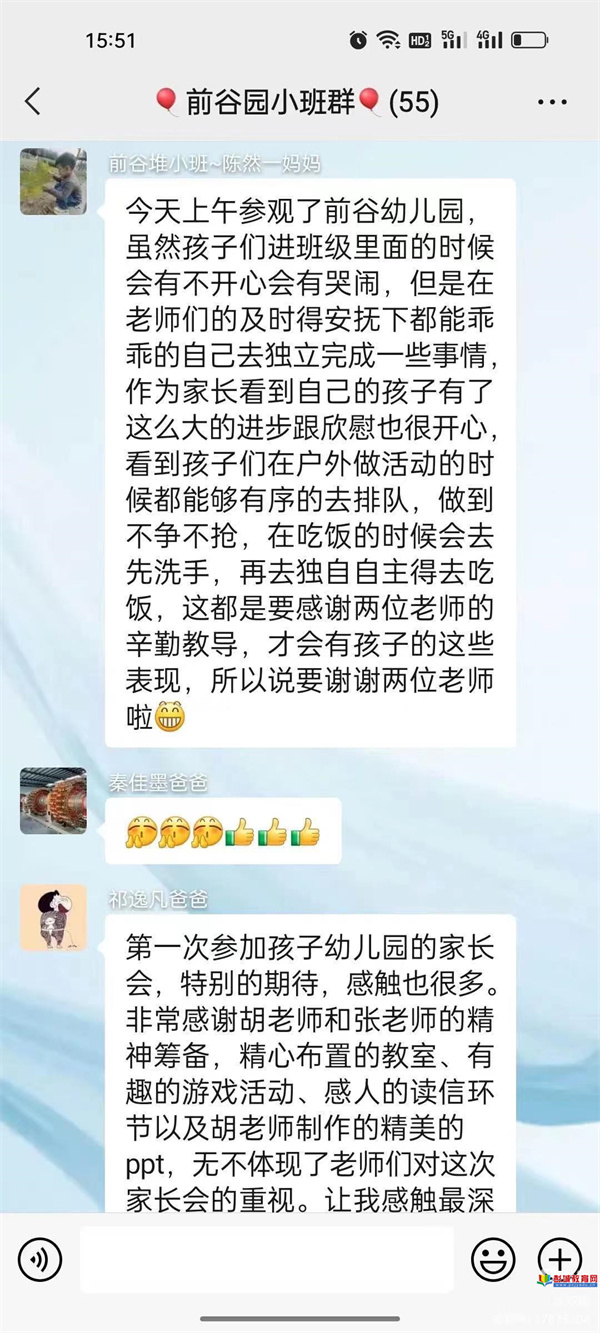The width and height of the screenshot is (600, 1333).
Task: View 祁逸凡爸爸's avatar profile
Action: pyautogui.click(x=53, y=917)
